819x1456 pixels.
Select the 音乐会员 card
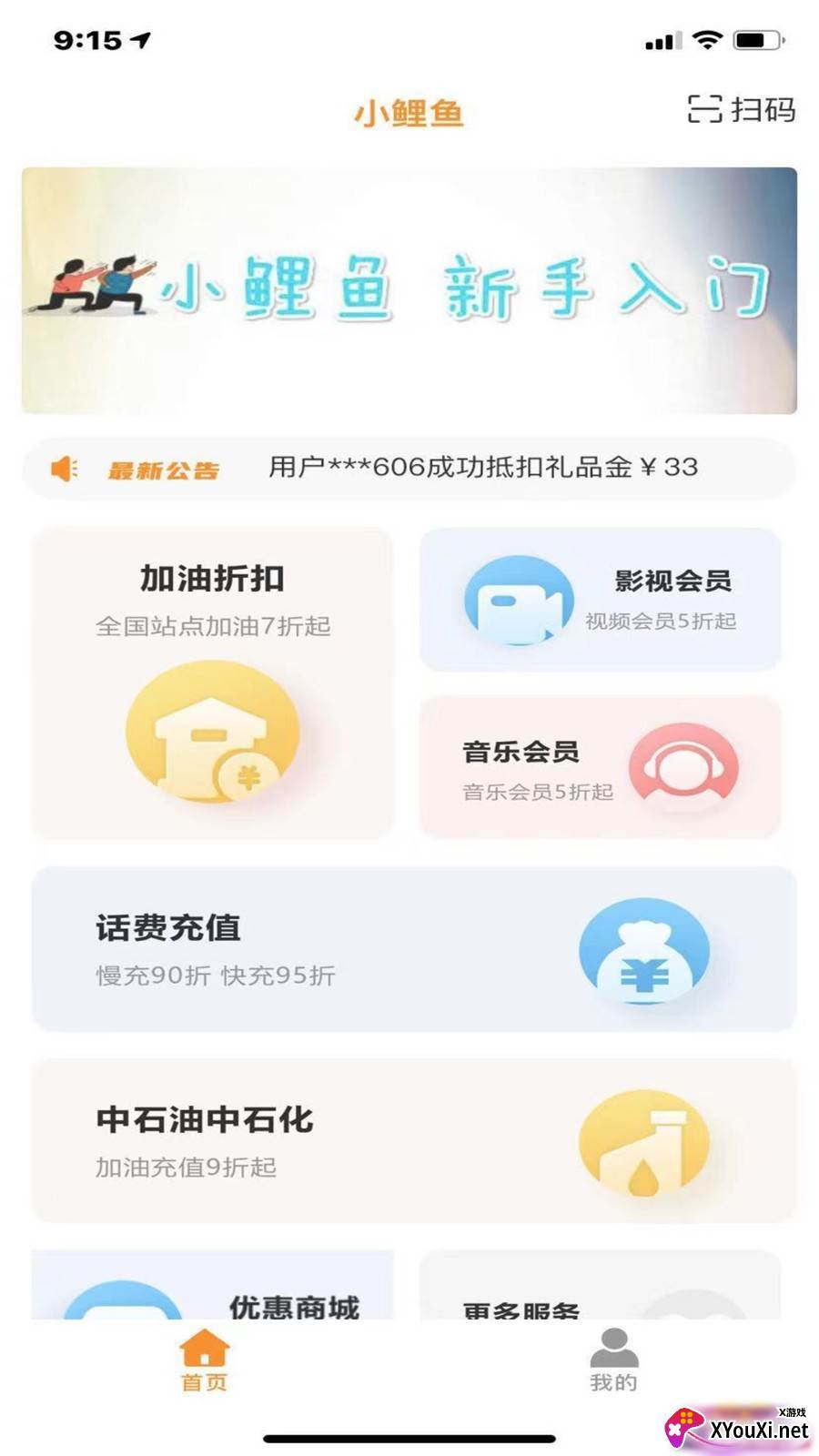pyautogui.click(x=600, y=766)
